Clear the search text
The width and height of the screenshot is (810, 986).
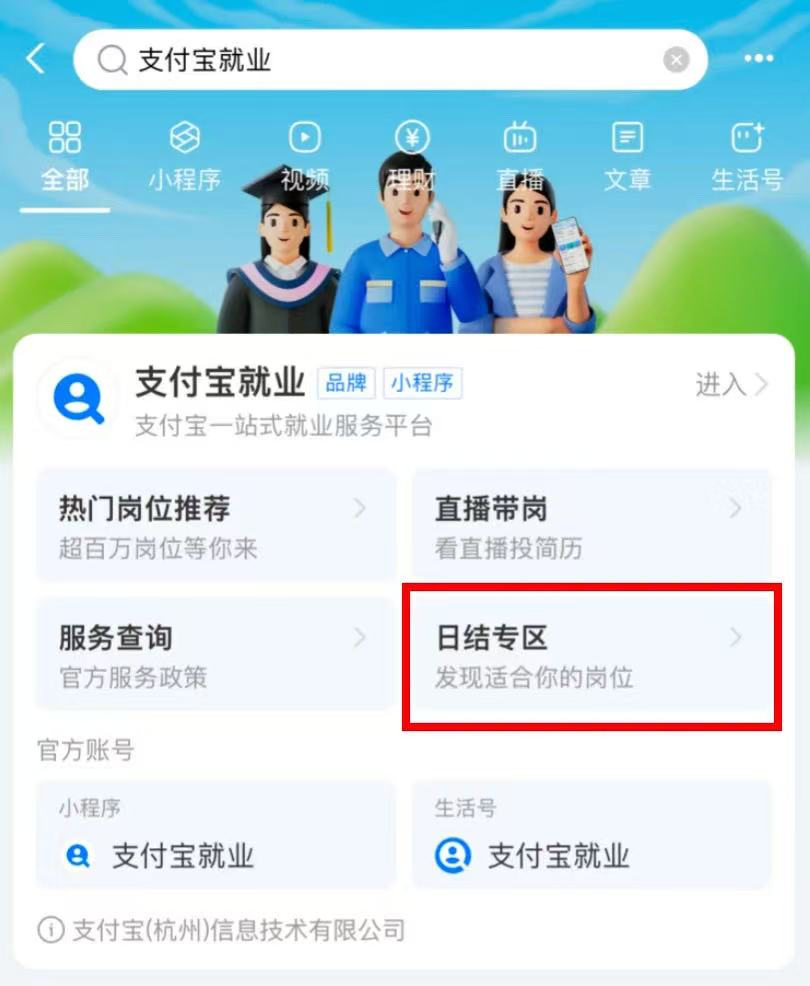click(677, 60)
